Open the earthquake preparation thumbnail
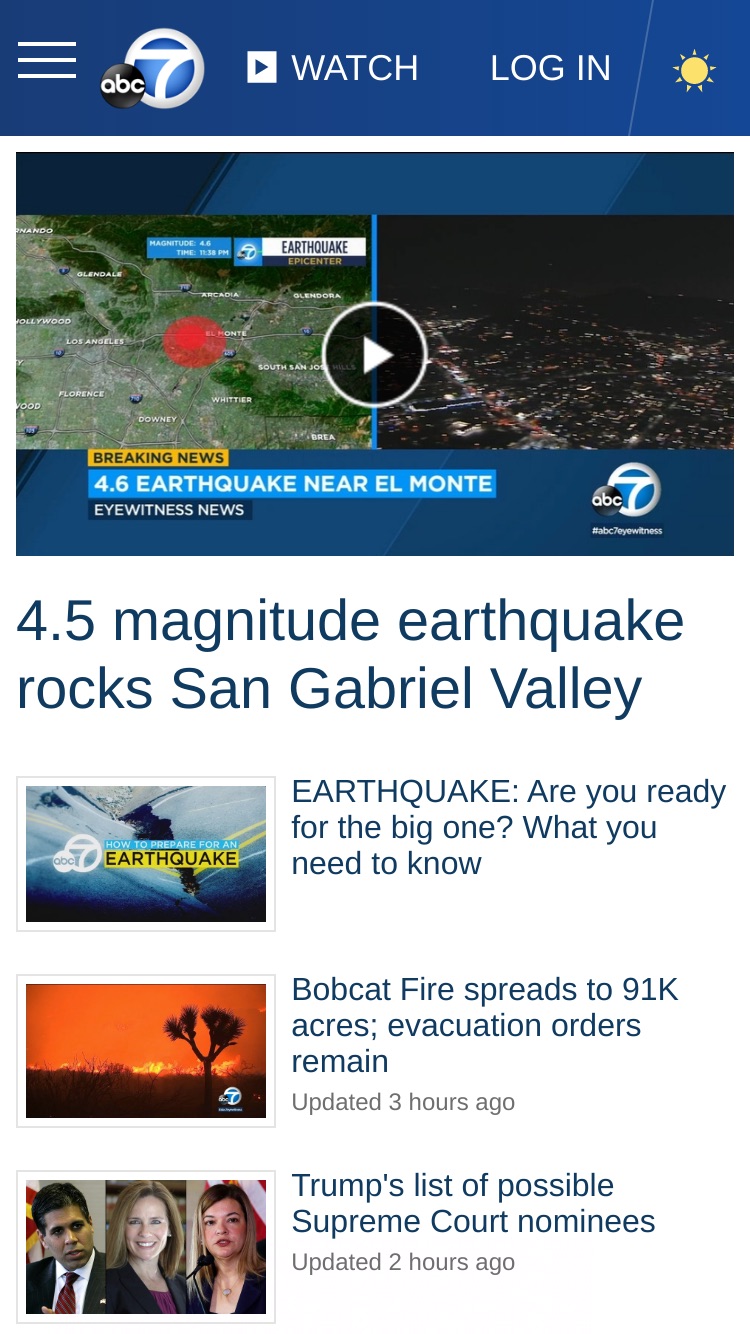The width and height of the screenshot is (750, 1334). point(146,854)
